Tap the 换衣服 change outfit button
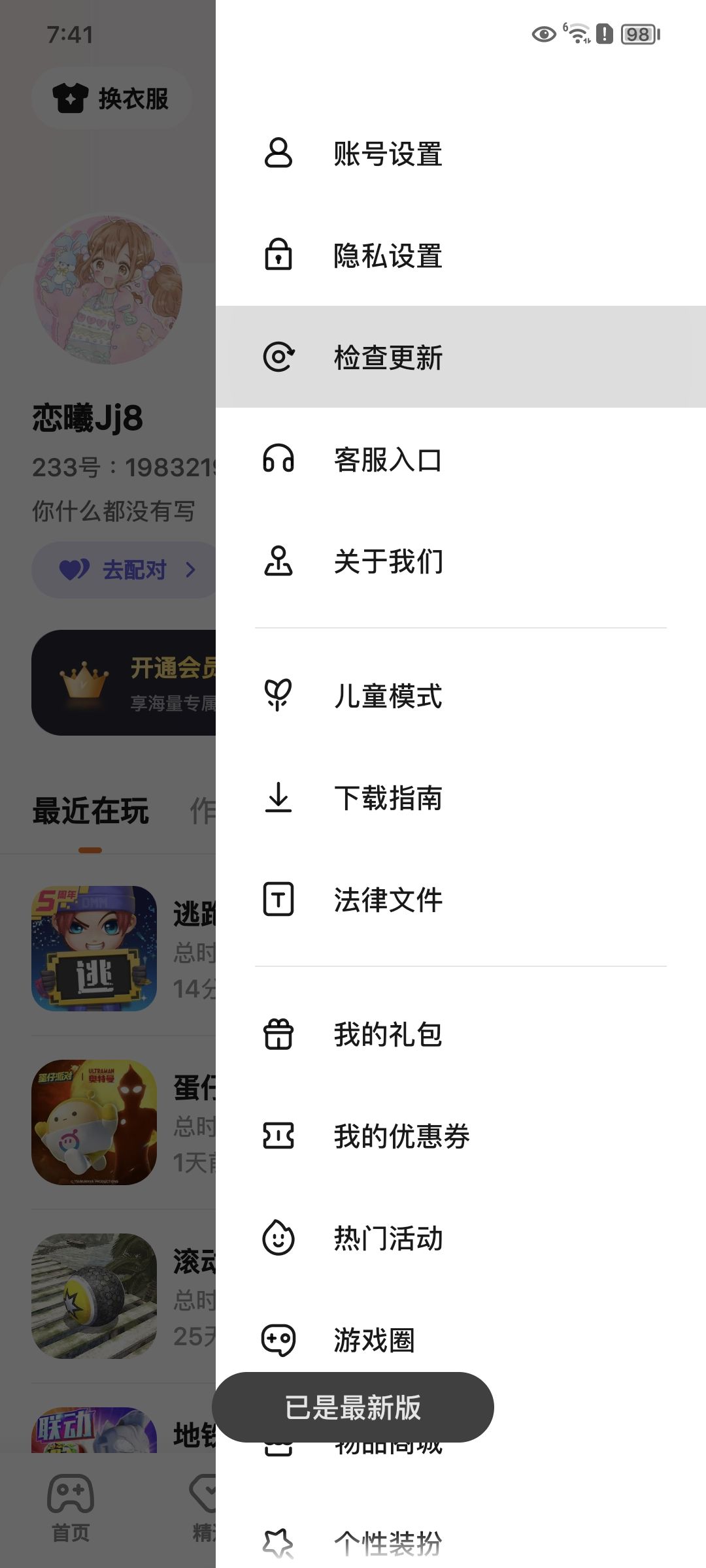 [111, 99]
